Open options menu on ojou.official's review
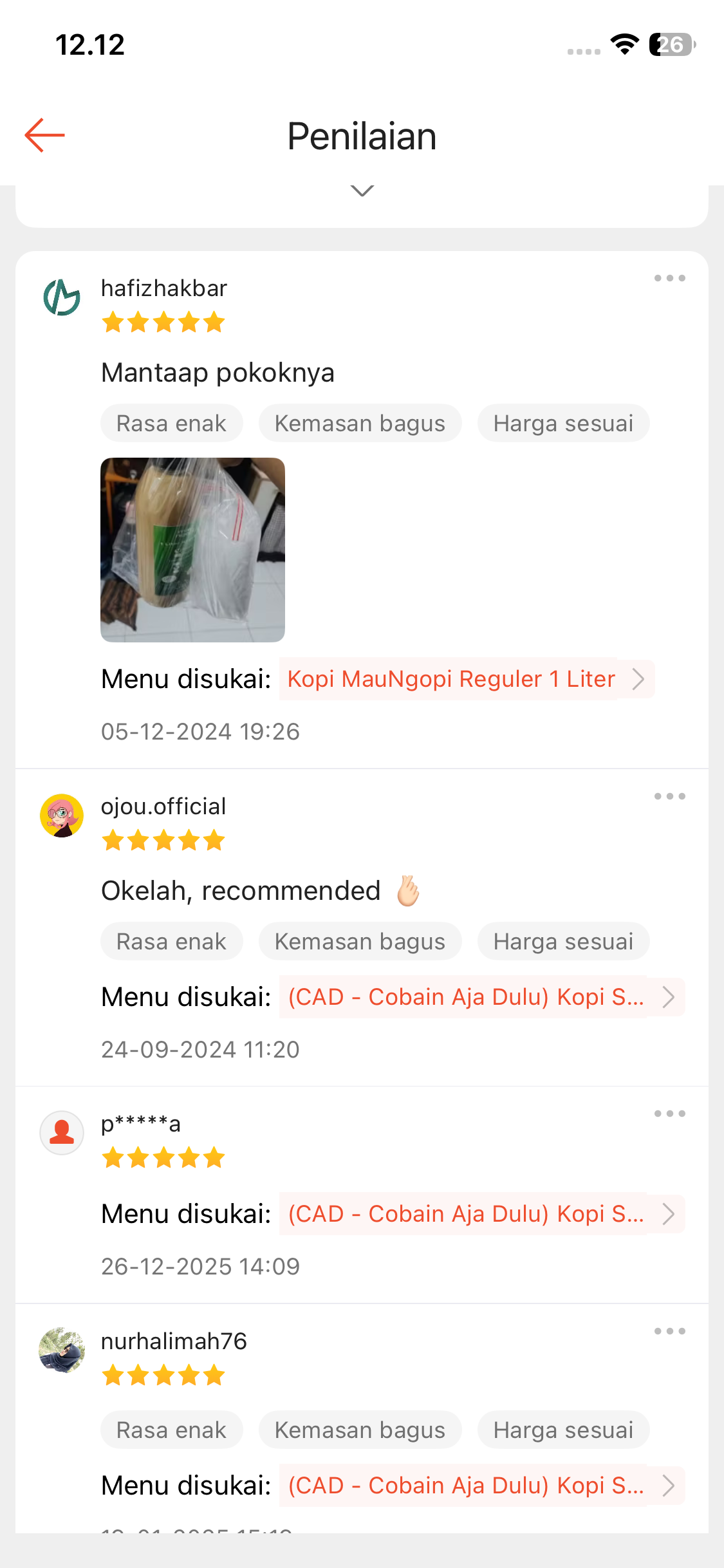Screen dimensions: 724x1568 coord(669,796)
